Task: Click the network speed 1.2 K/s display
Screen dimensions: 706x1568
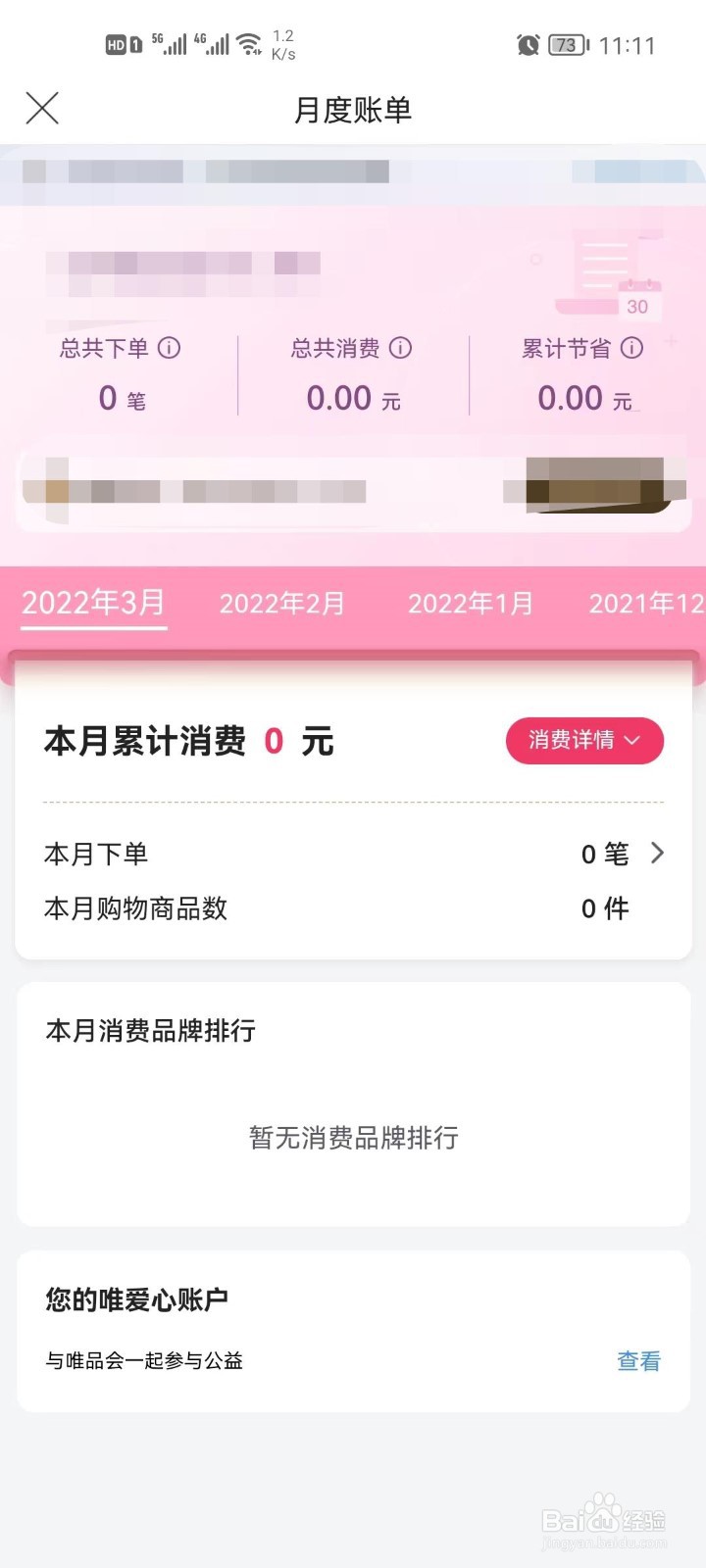Action: 284,42
